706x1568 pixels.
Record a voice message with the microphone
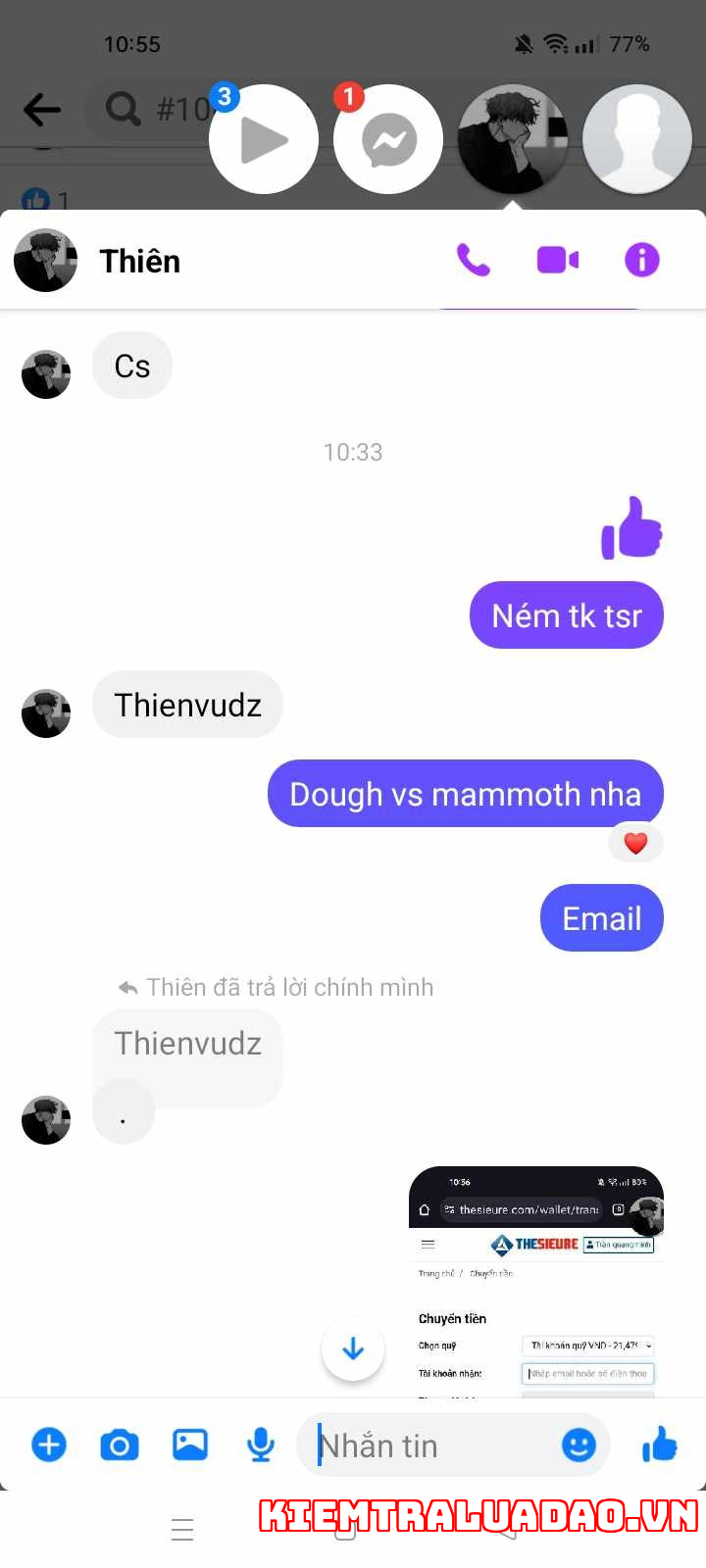pyautogui.click(x=261, y=1445)
